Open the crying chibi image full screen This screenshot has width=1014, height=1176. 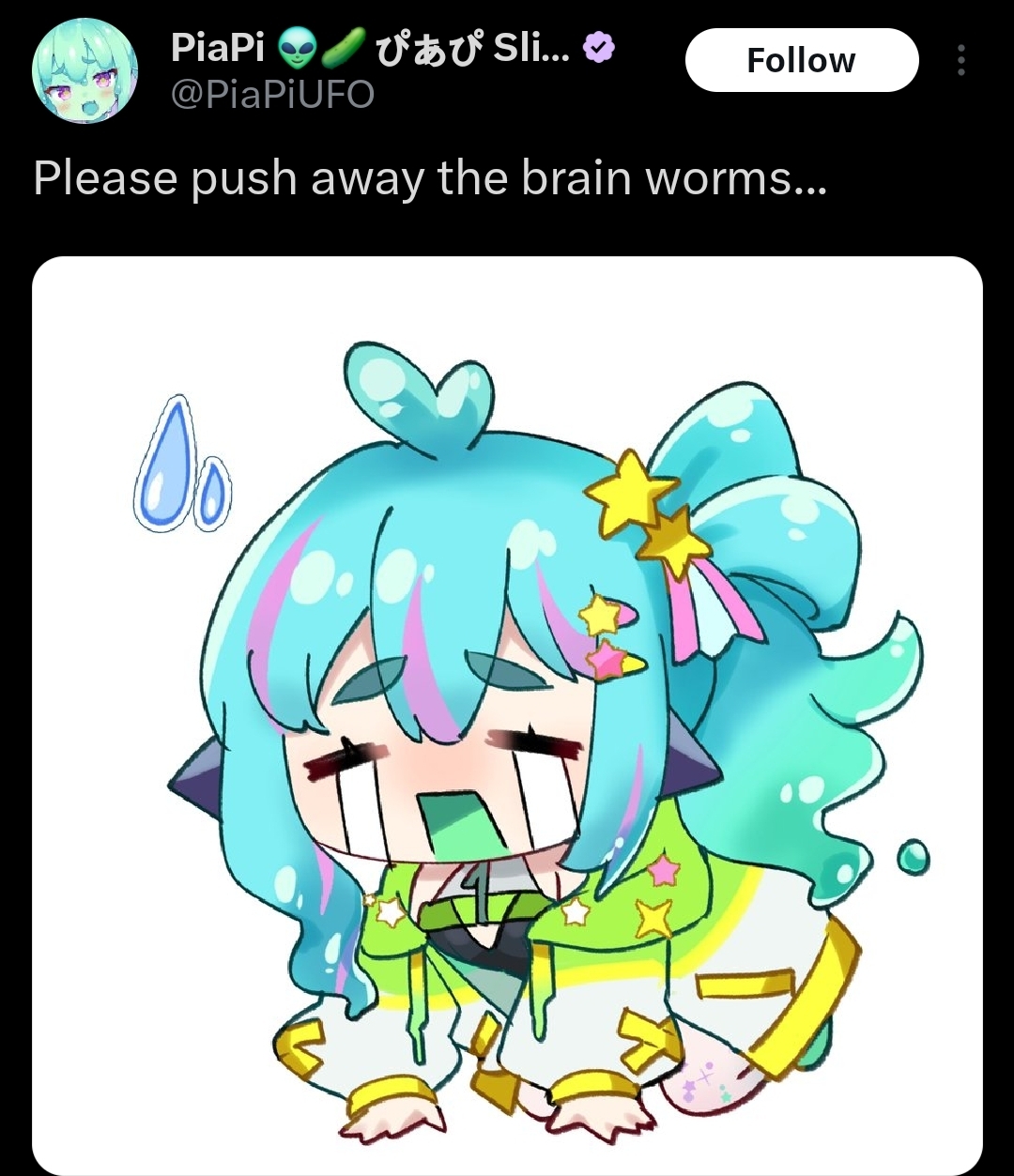[507, 713]
